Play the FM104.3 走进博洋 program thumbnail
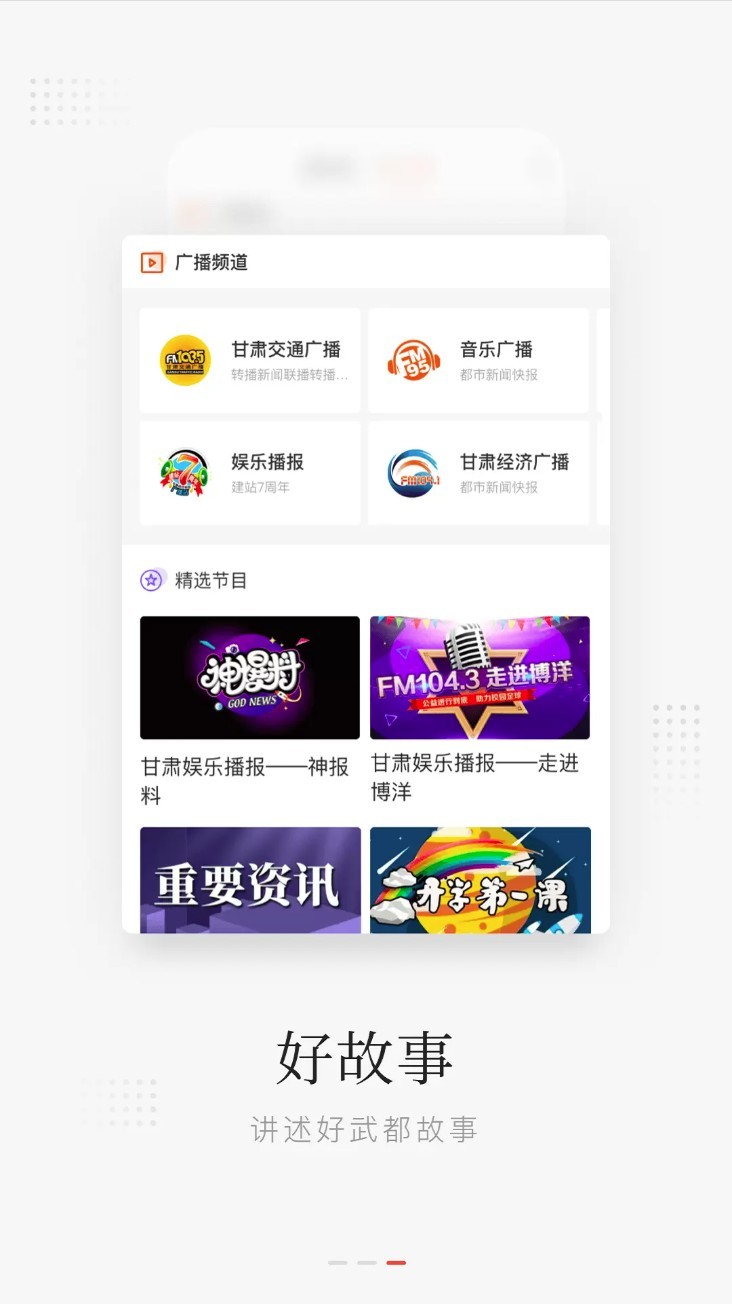This screenshot has width=732, height=1304. pyautogui.click(x=479, y=676)
